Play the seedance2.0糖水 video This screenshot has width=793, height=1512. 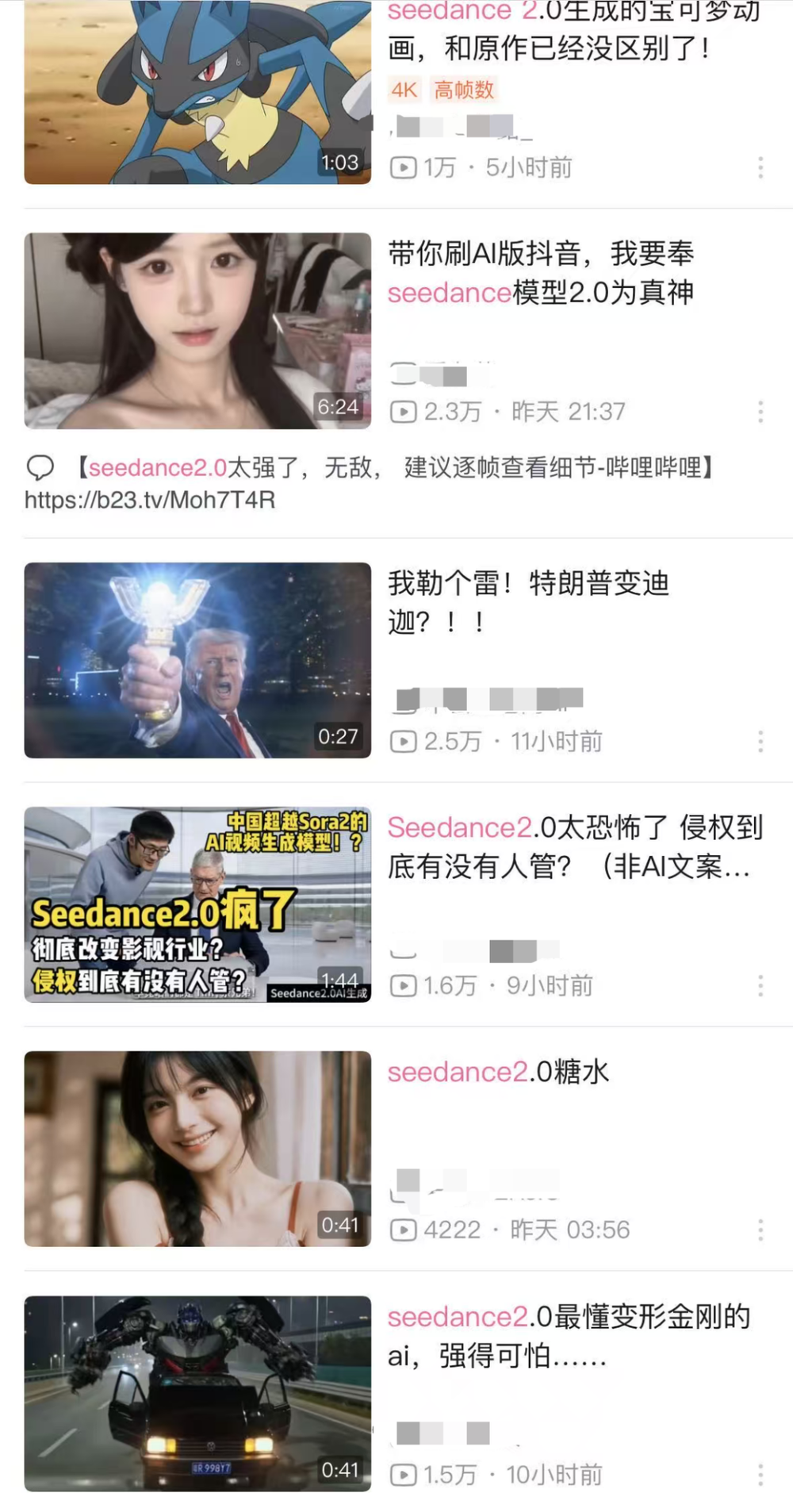197,1149
